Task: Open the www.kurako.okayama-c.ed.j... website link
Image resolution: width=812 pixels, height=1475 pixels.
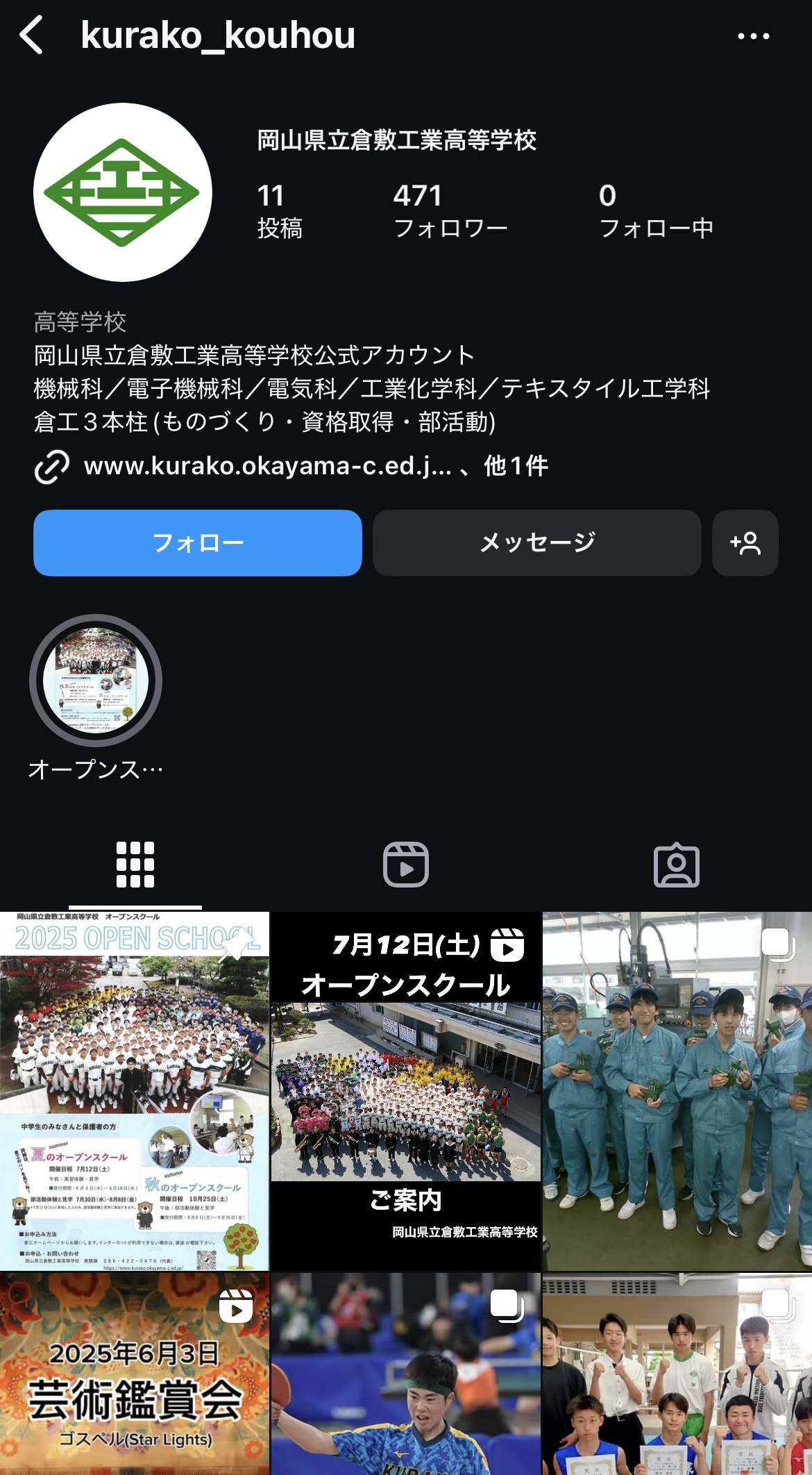Action: coord(267,466)
